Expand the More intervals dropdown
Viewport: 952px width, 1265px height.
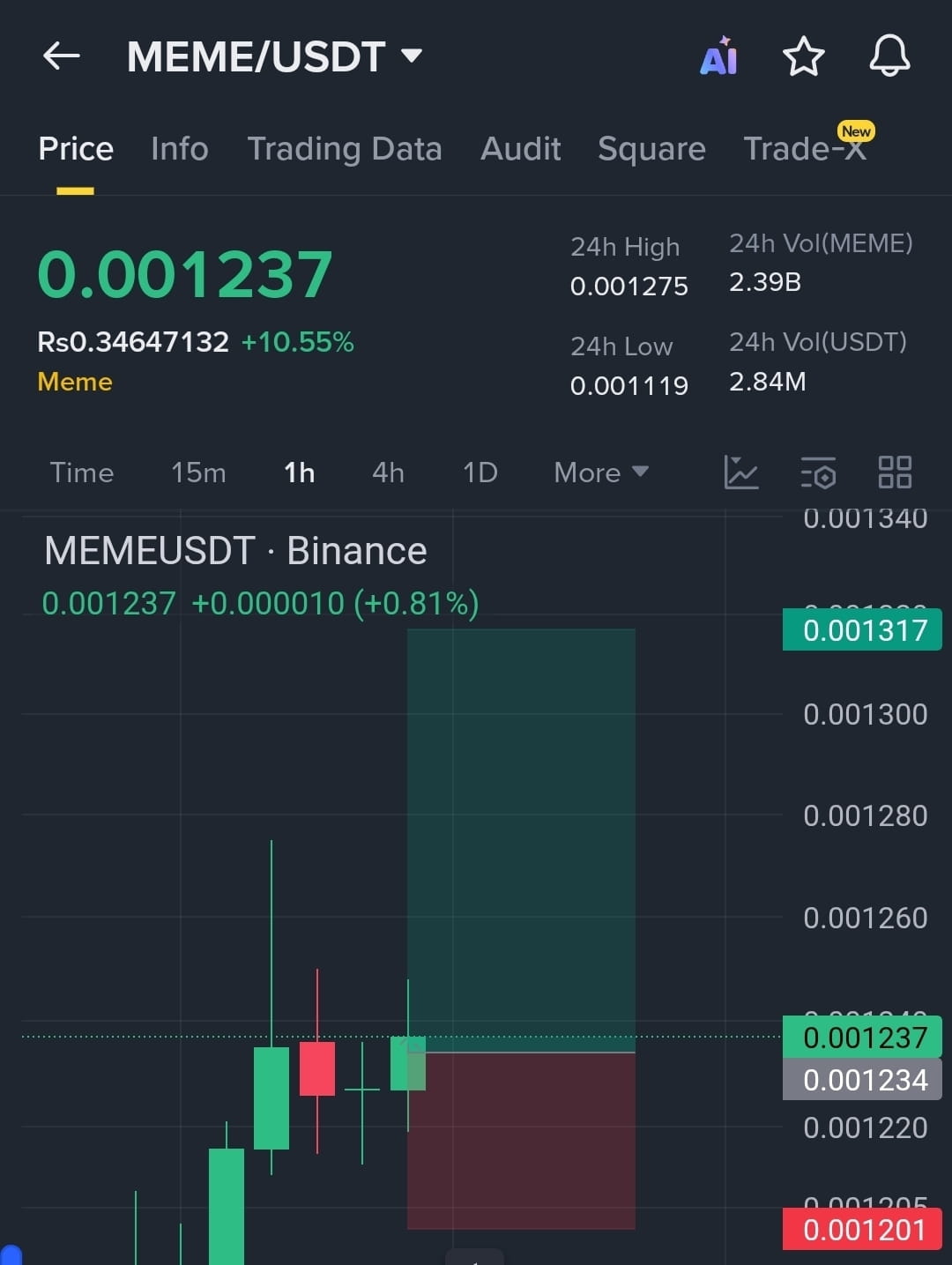point(601,473)
